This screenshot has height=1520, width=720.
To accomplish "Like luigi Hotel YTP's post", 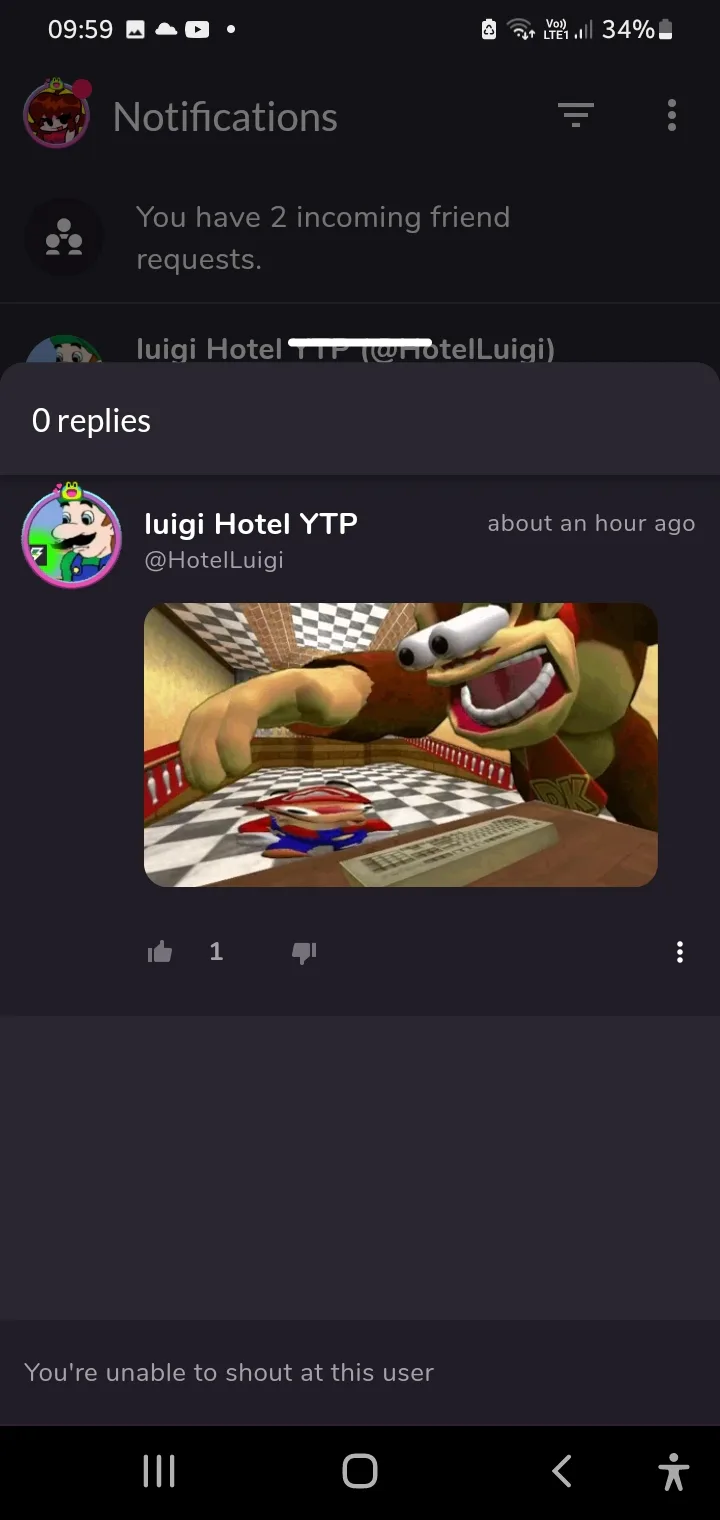I will (x=160, y=952).
